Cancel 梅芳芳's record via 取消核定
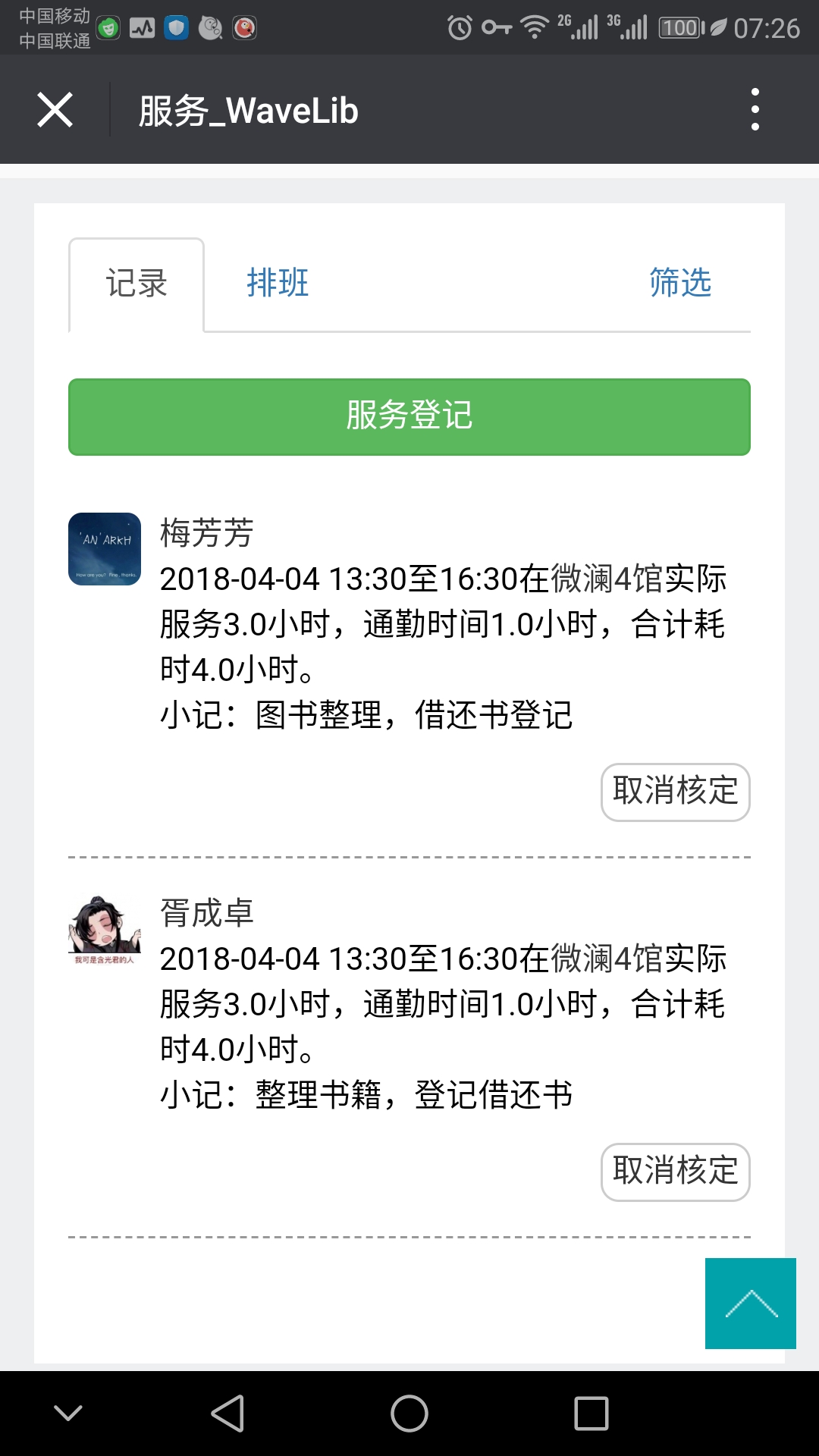 [675, 792]
